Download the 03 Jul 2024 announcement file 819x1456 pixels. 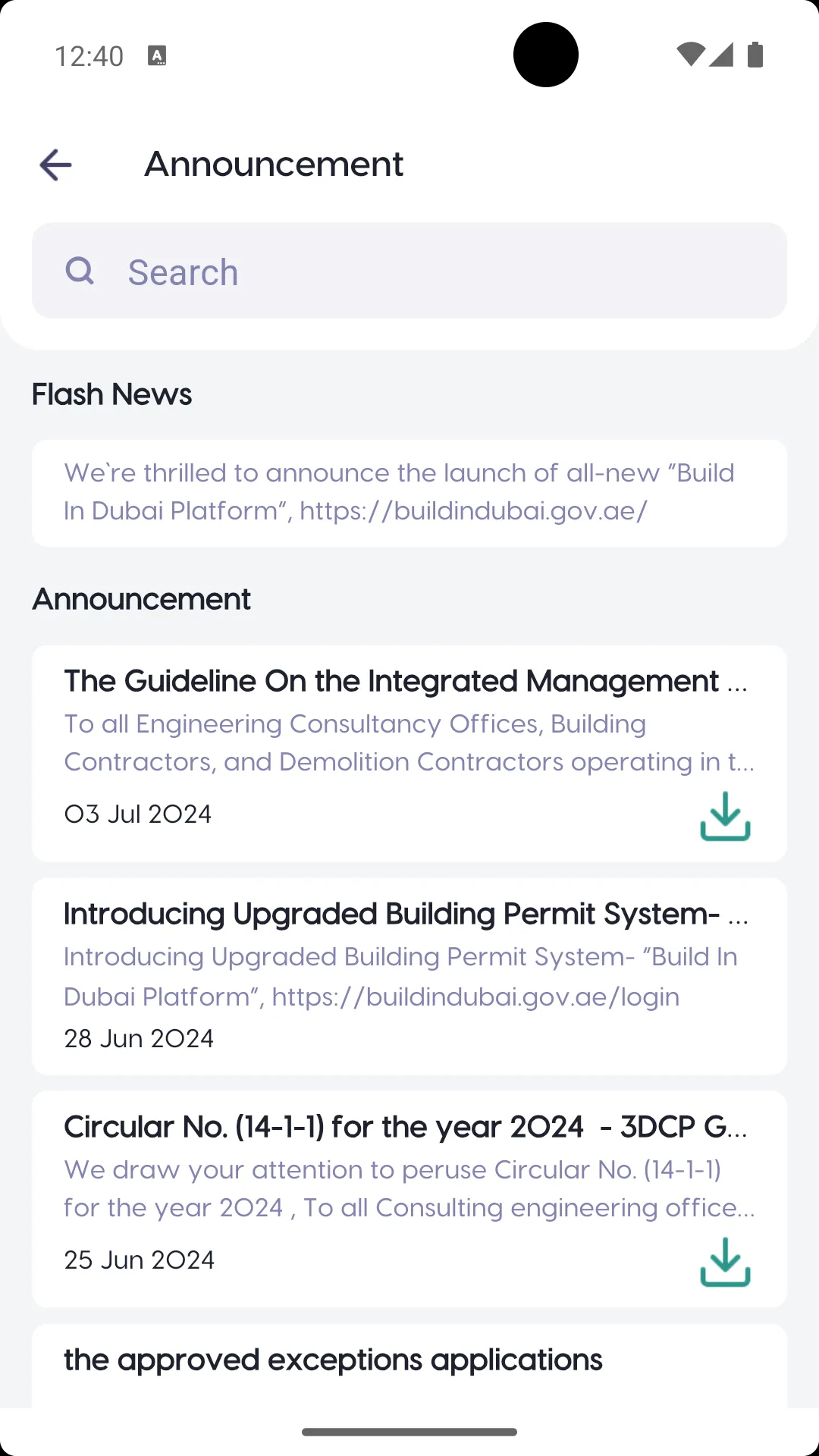(x=725, y=816)
